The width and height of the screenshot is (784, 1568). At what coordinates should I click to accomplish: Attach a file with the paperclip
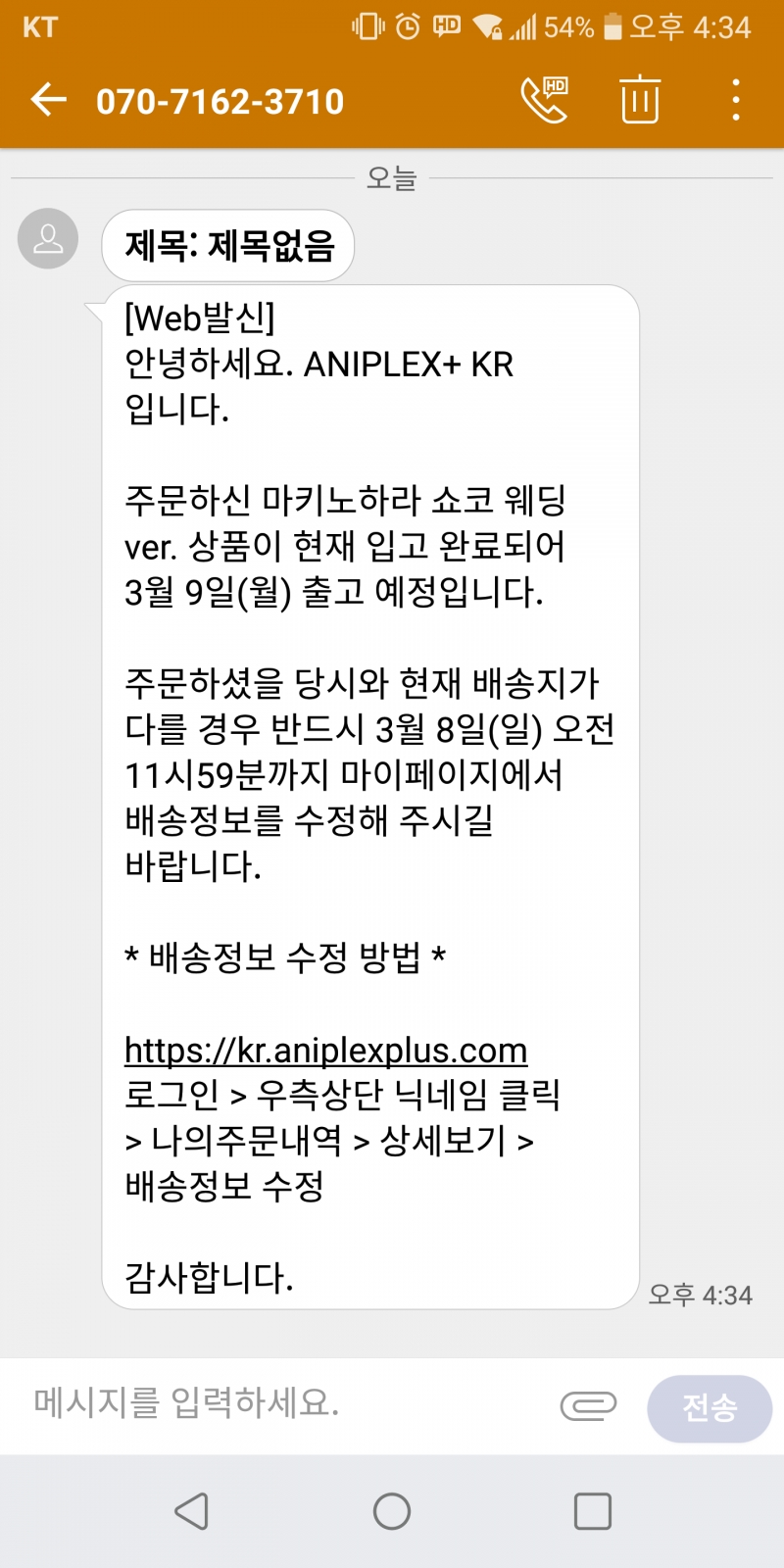[588, 1405]
